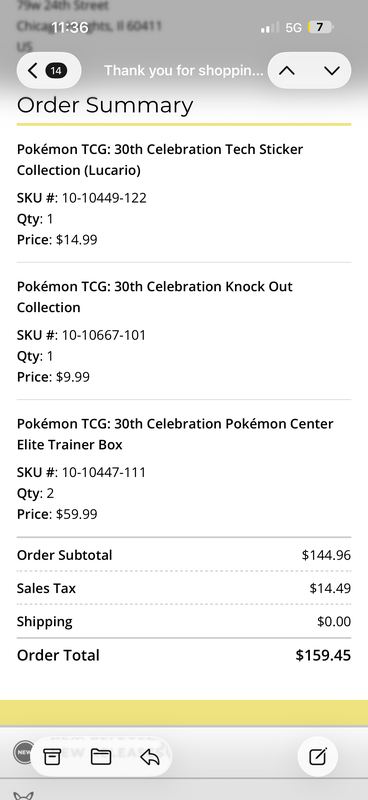Move this email to a folder
The image size is (368, 800).
[x=101, y=757]
